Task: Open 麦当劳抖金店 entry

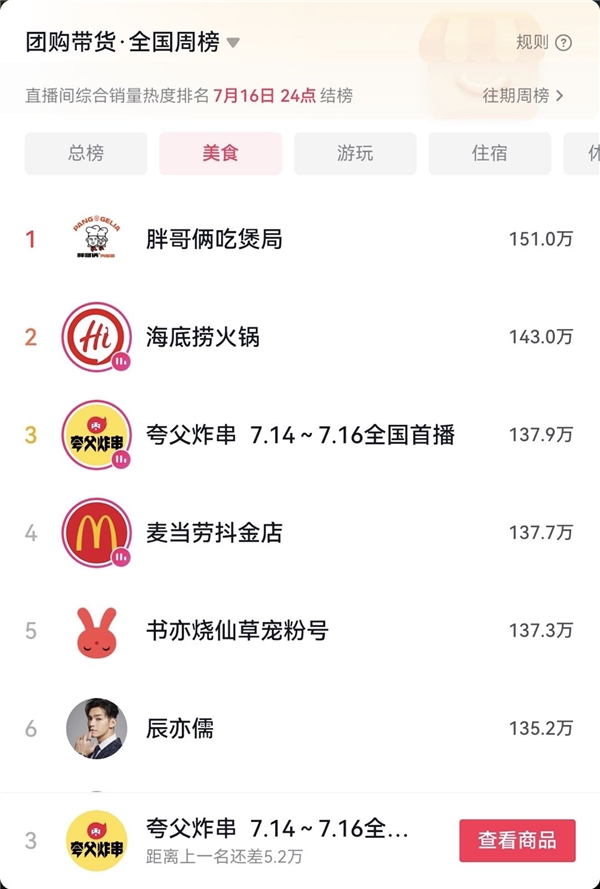Action: pos(214,533)
